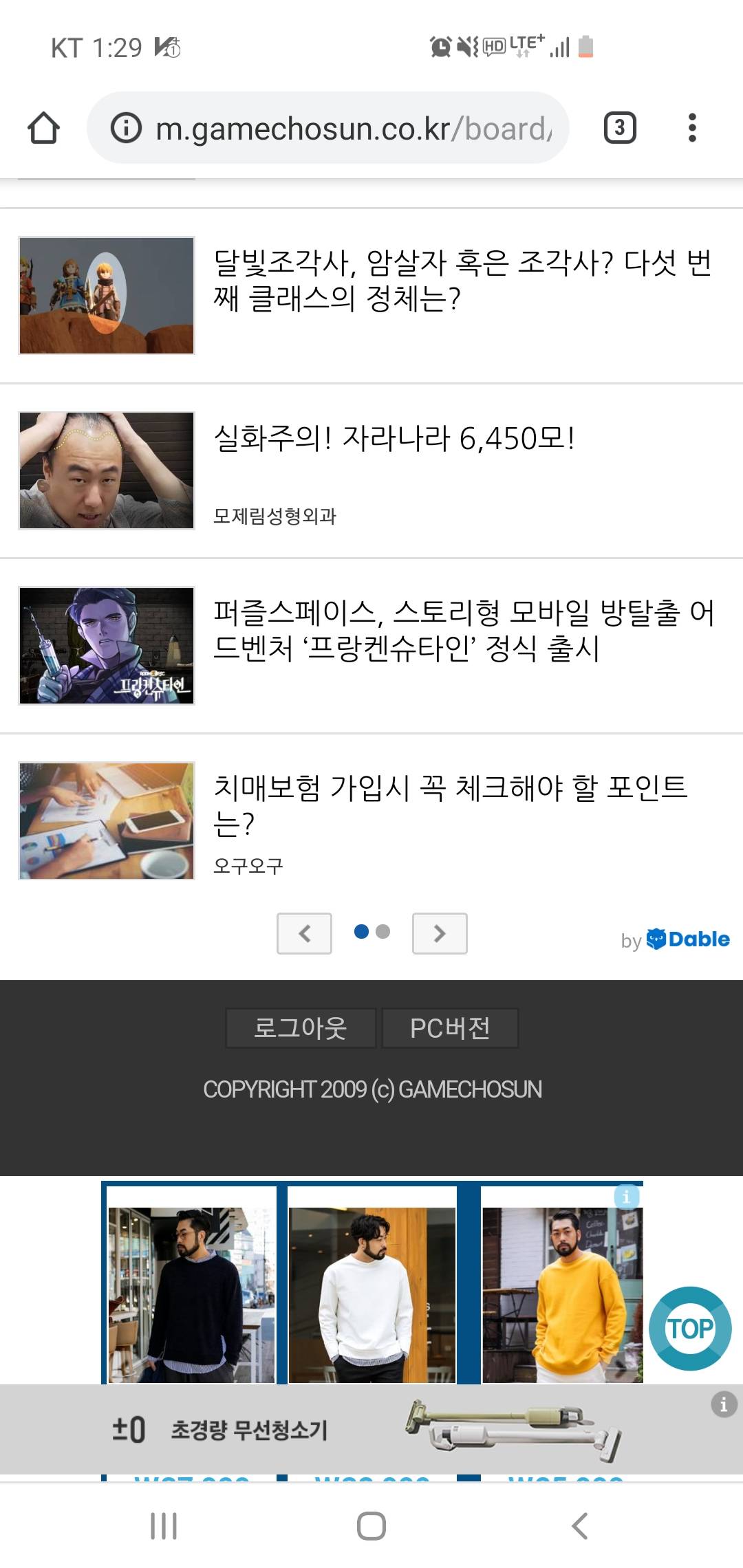Read the 프랑켄슈타인 정식 출시 article

(x=462, y=630)
